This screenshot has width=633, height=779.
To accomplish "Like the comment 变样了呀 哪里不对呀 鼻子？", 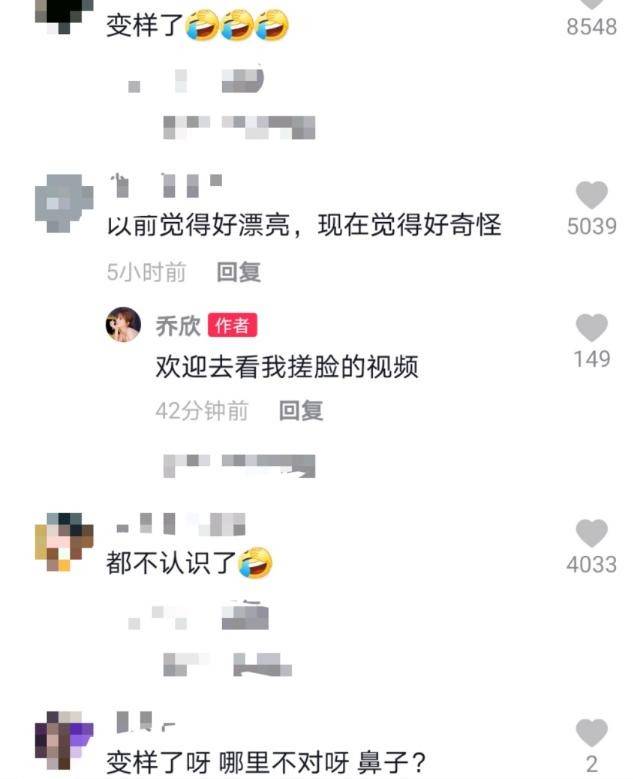I will (592, 733).
